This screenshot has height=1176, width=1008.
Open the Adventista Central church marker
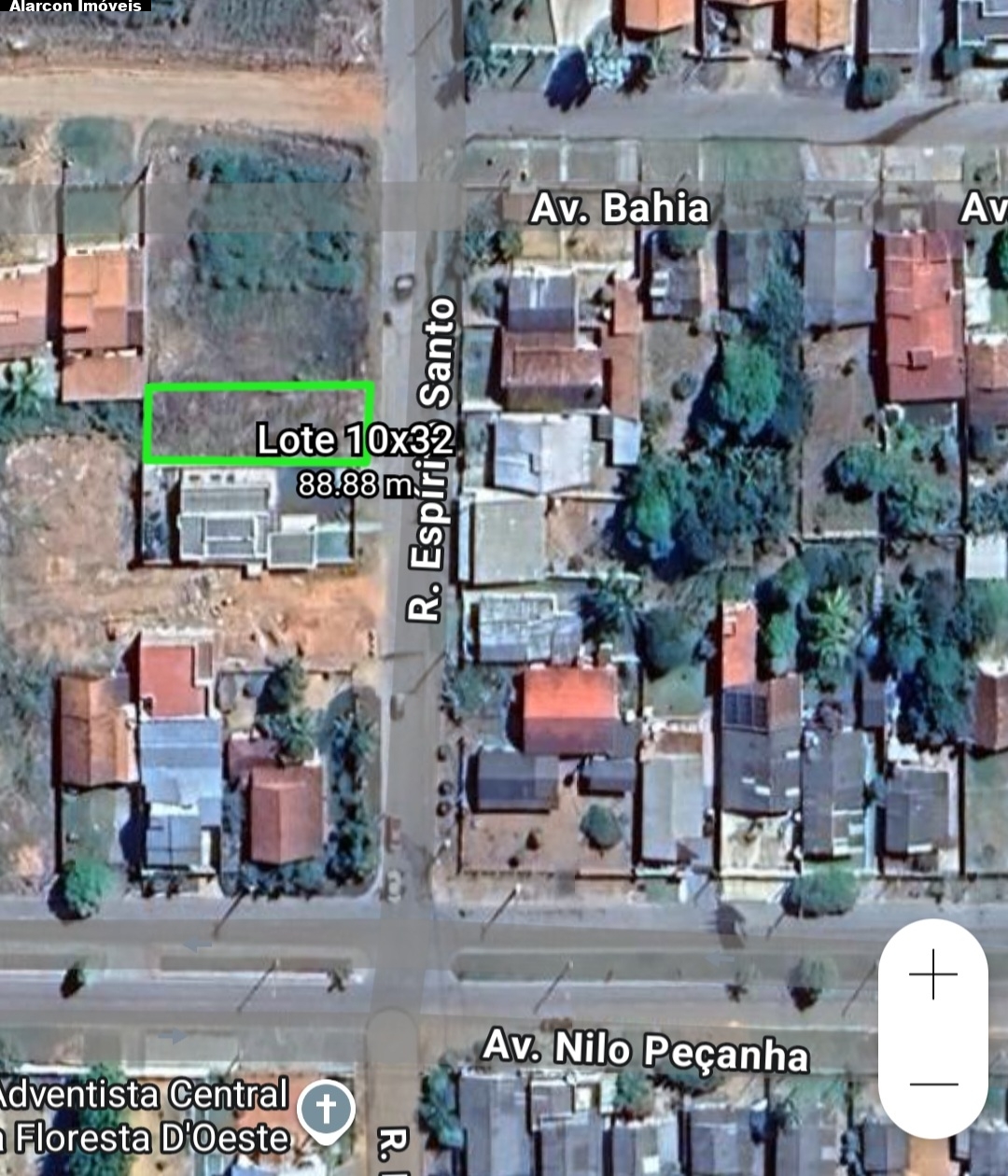tap(326, 1110)
